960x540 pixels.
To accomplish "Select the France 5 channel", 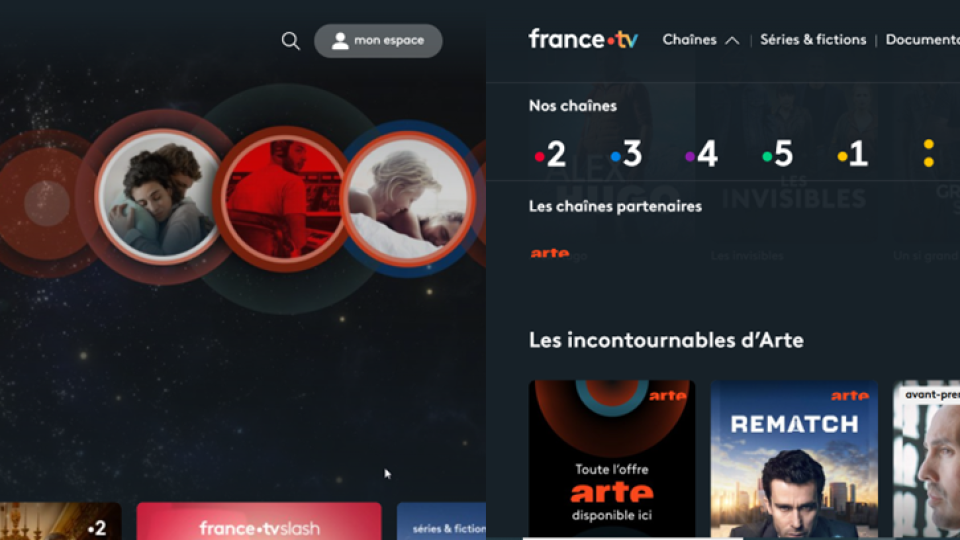I will tap(777, 154).
